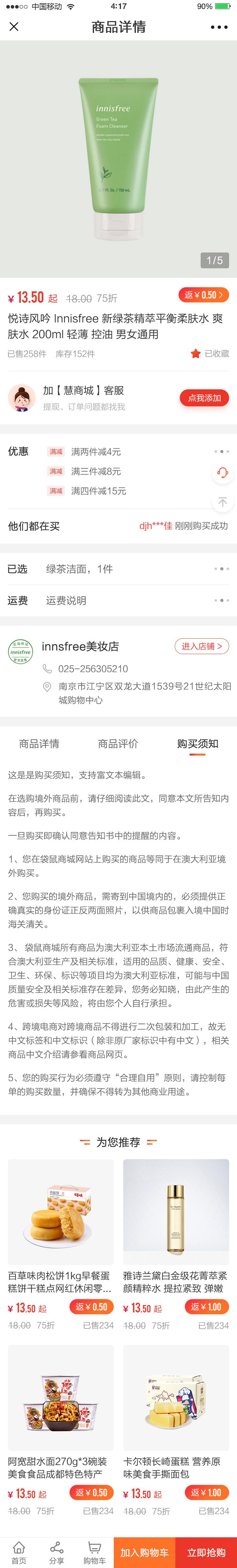Open the customer service headset icon
The width and height of the screenshot is (237, 1568).
click(x=222, y=472)
